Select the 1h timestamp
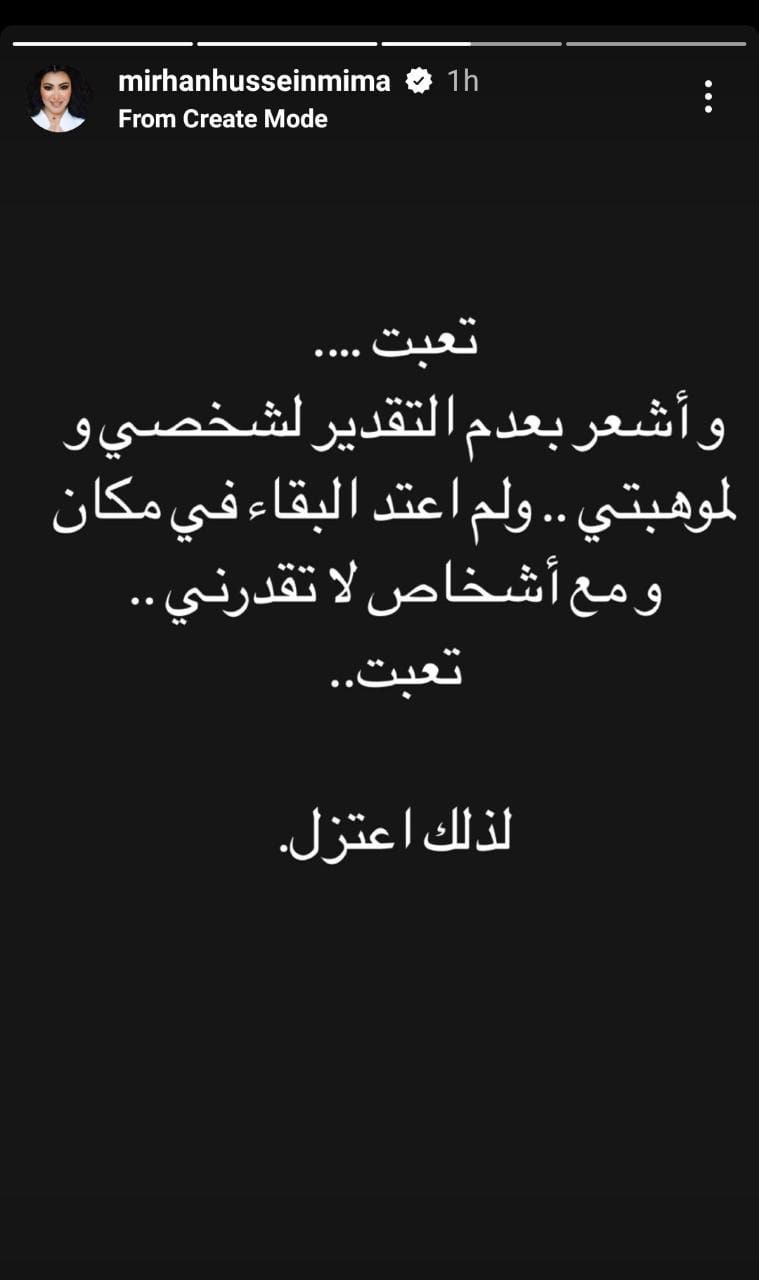 click(462, 82)
